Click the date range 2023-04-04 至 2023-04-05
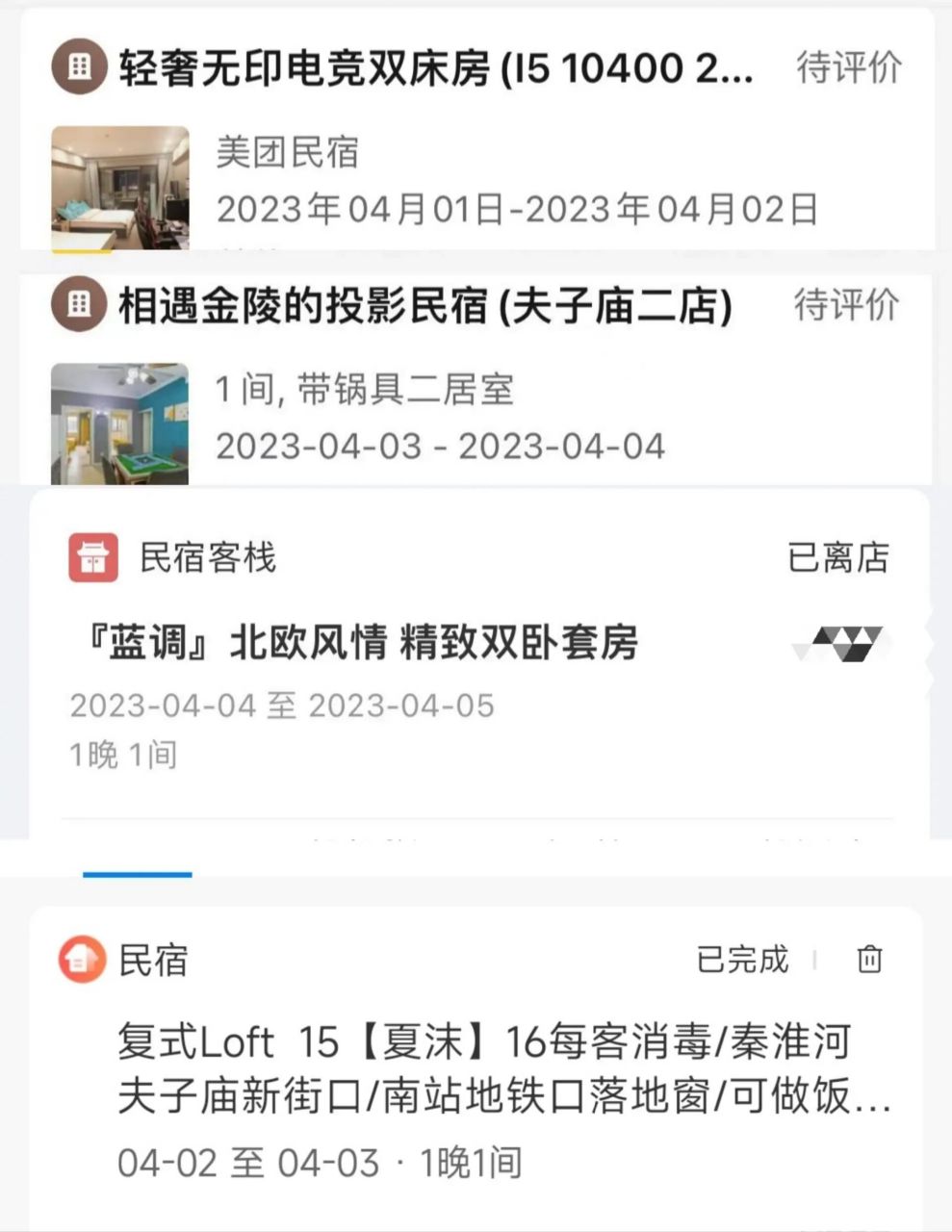The image size is (952, 1232). click(284, 706)
